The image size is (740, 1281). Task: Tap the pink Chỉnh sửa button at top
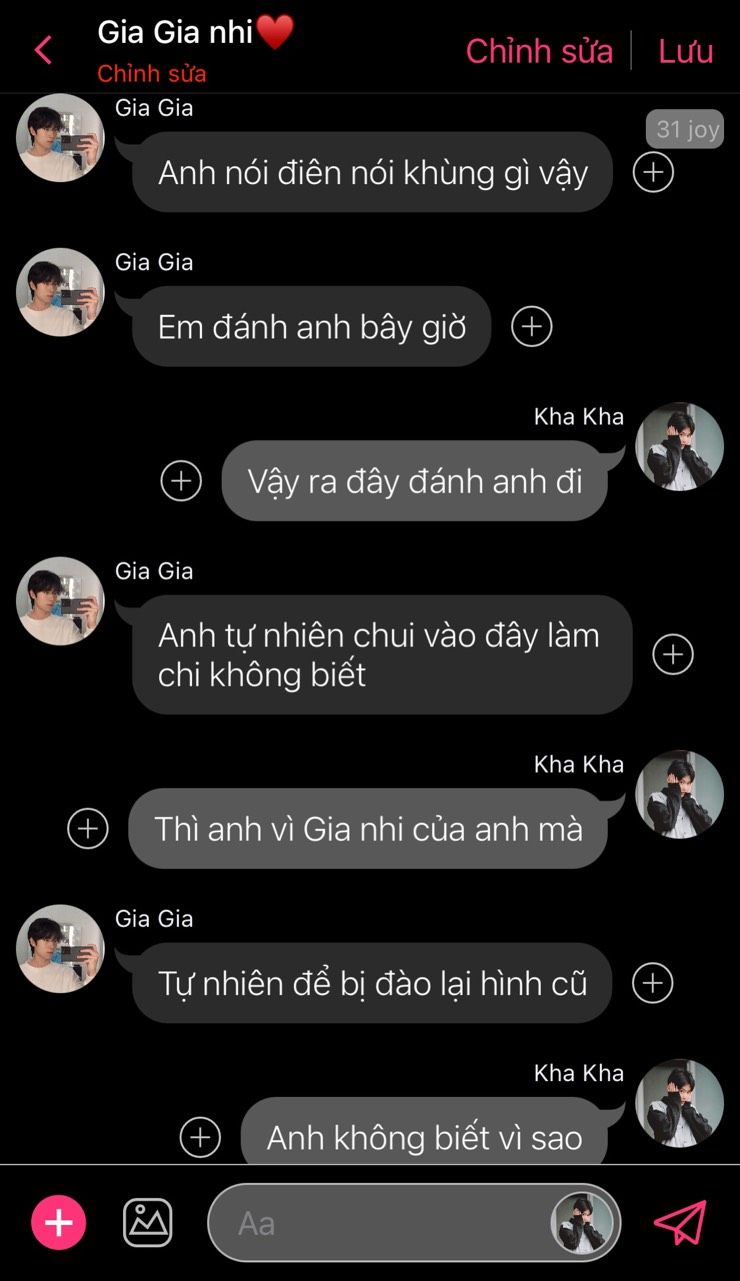539,51
